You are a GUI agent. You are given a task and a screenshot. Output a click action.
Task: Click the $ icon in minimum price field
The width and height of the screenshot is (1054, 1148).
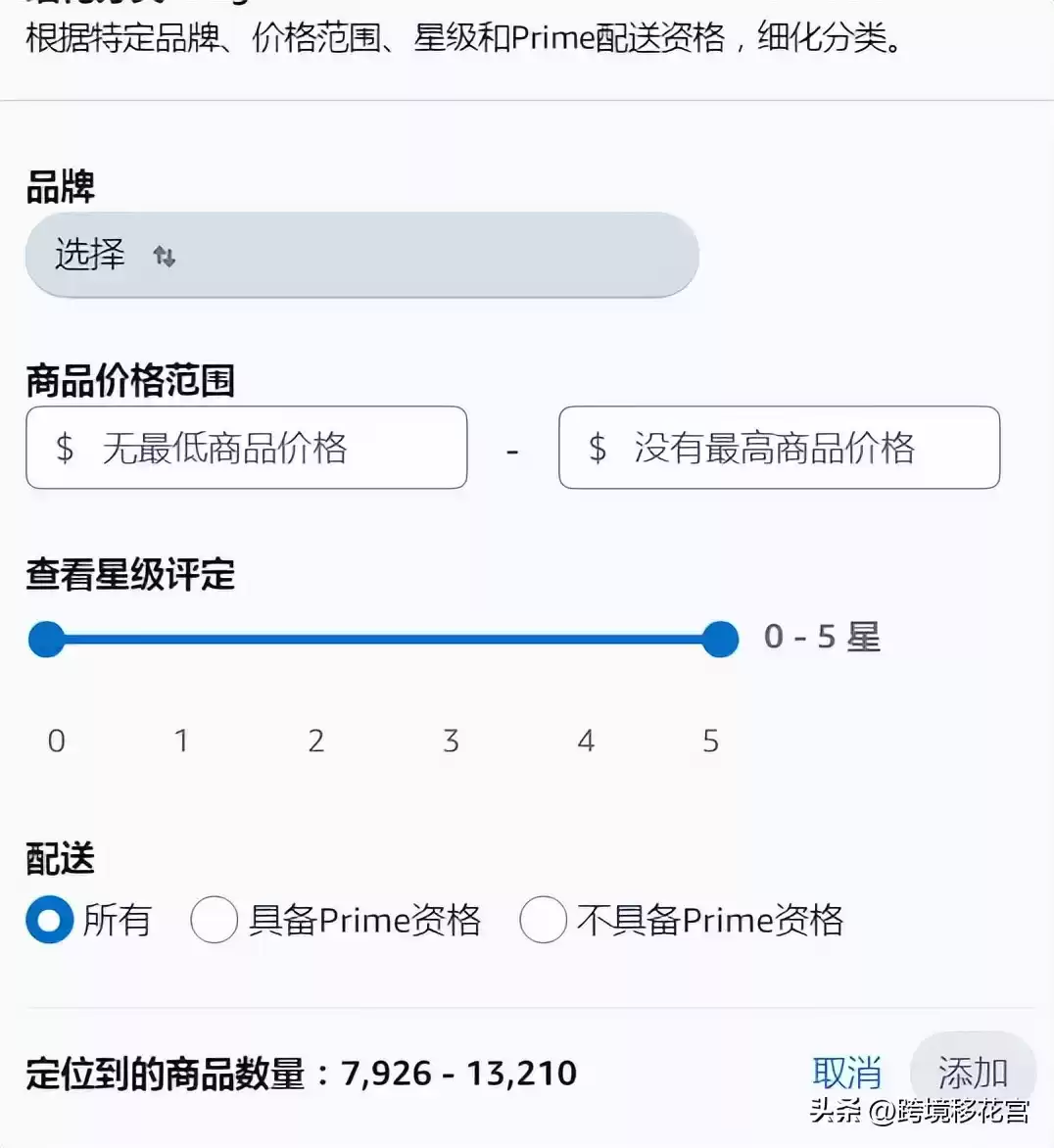coord(64,449)
